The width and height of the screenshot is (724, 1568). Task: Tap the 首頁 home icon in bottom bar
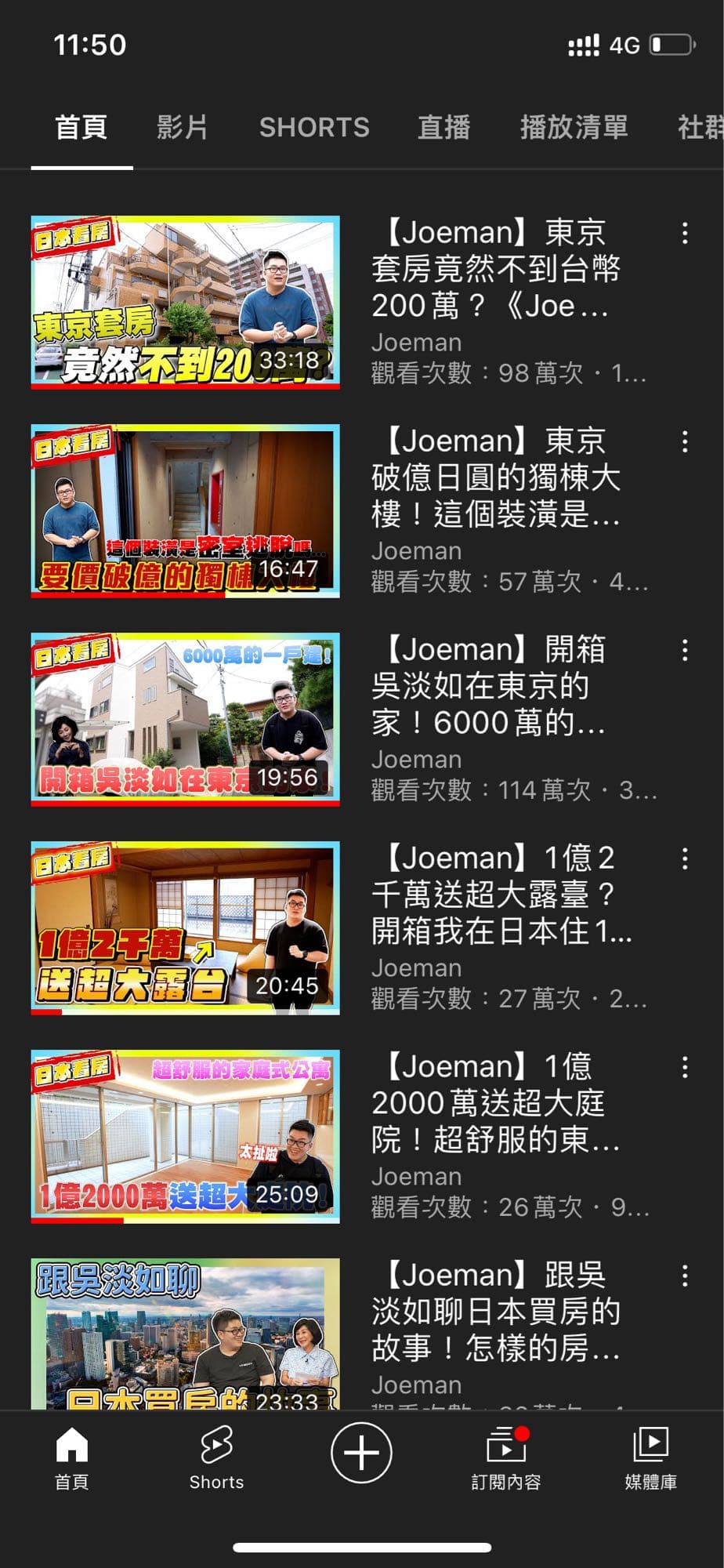(72, 1454)
